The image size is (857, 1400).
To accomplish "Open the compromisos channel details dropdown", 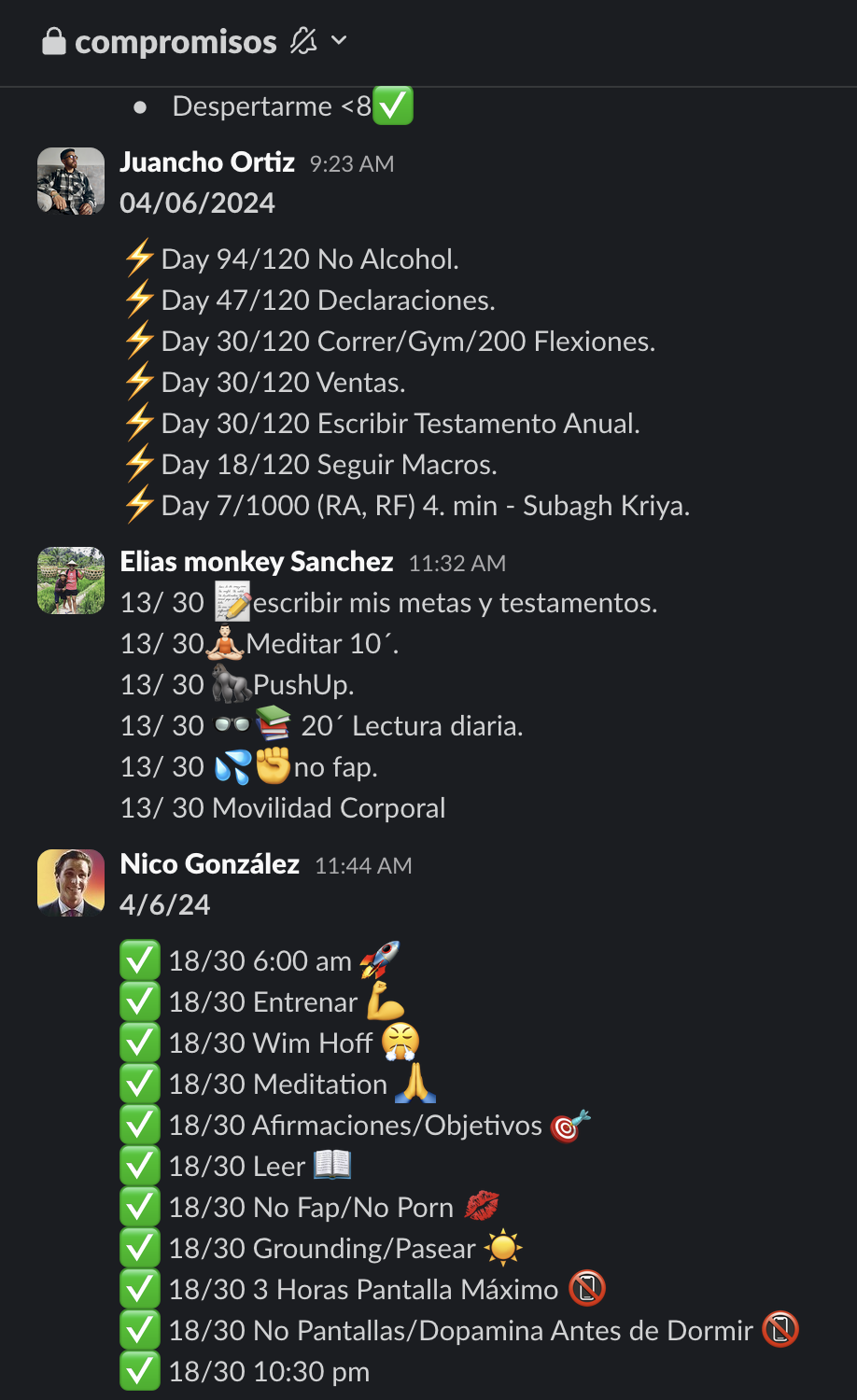I will 339,40.
